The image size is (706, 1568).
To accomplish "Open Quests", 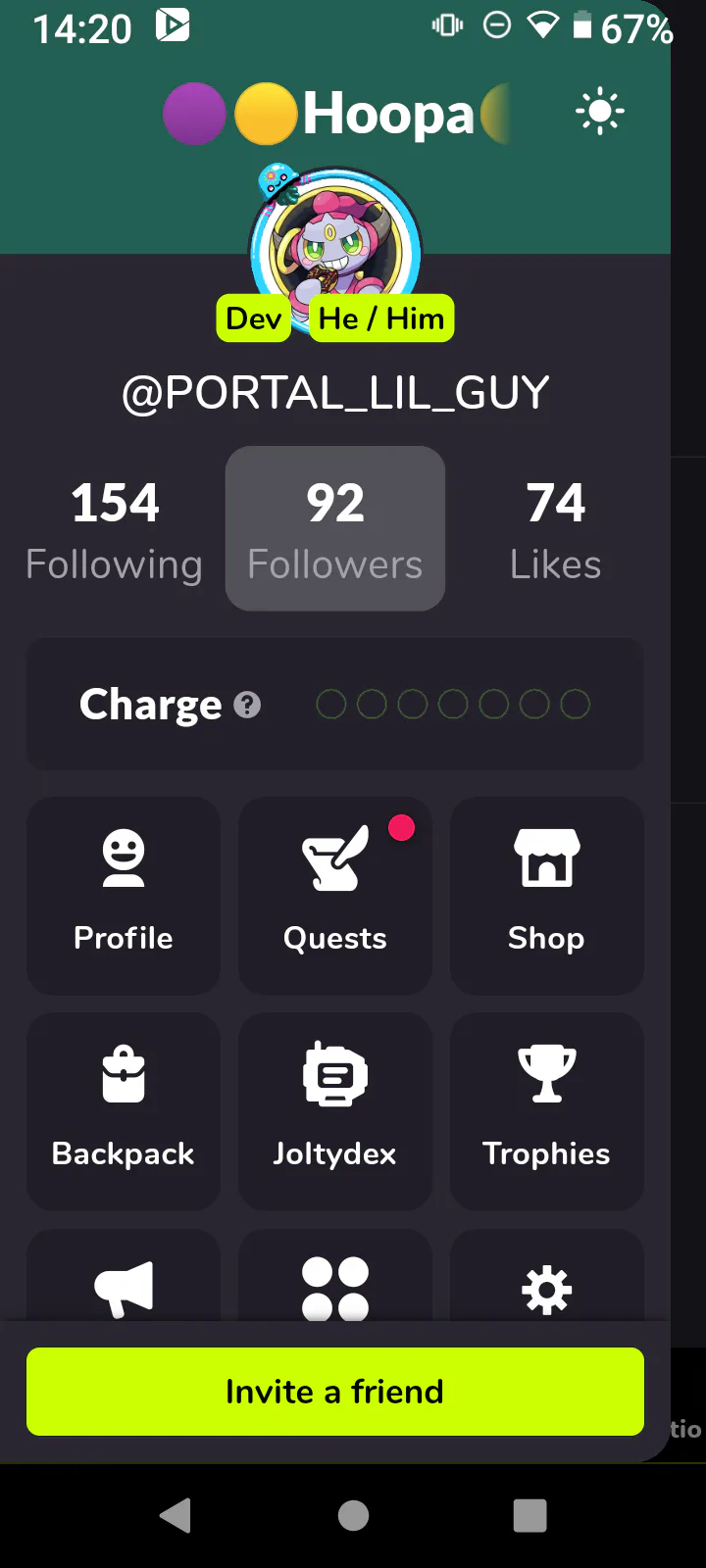I will (335, 895).
